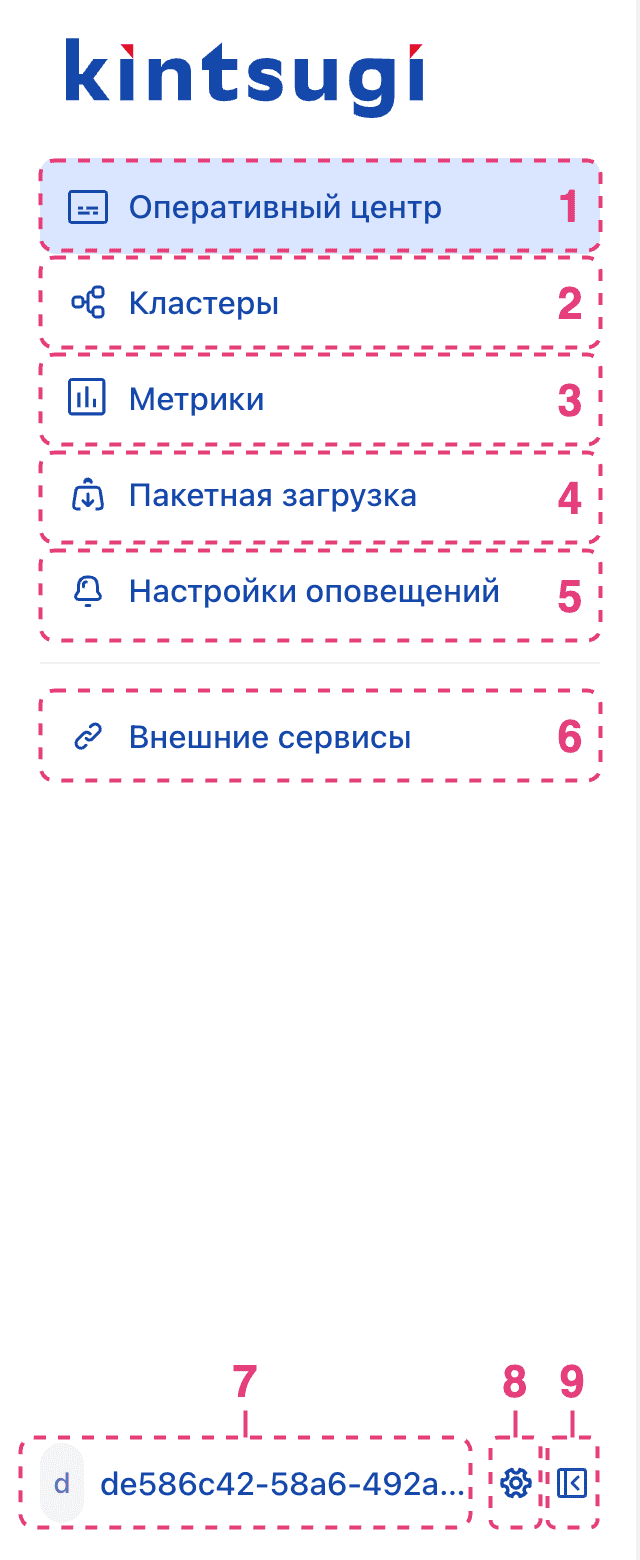Go to the Кластеры section
The height and width of the screenshot is (1560, 640).
coord(204,303)
